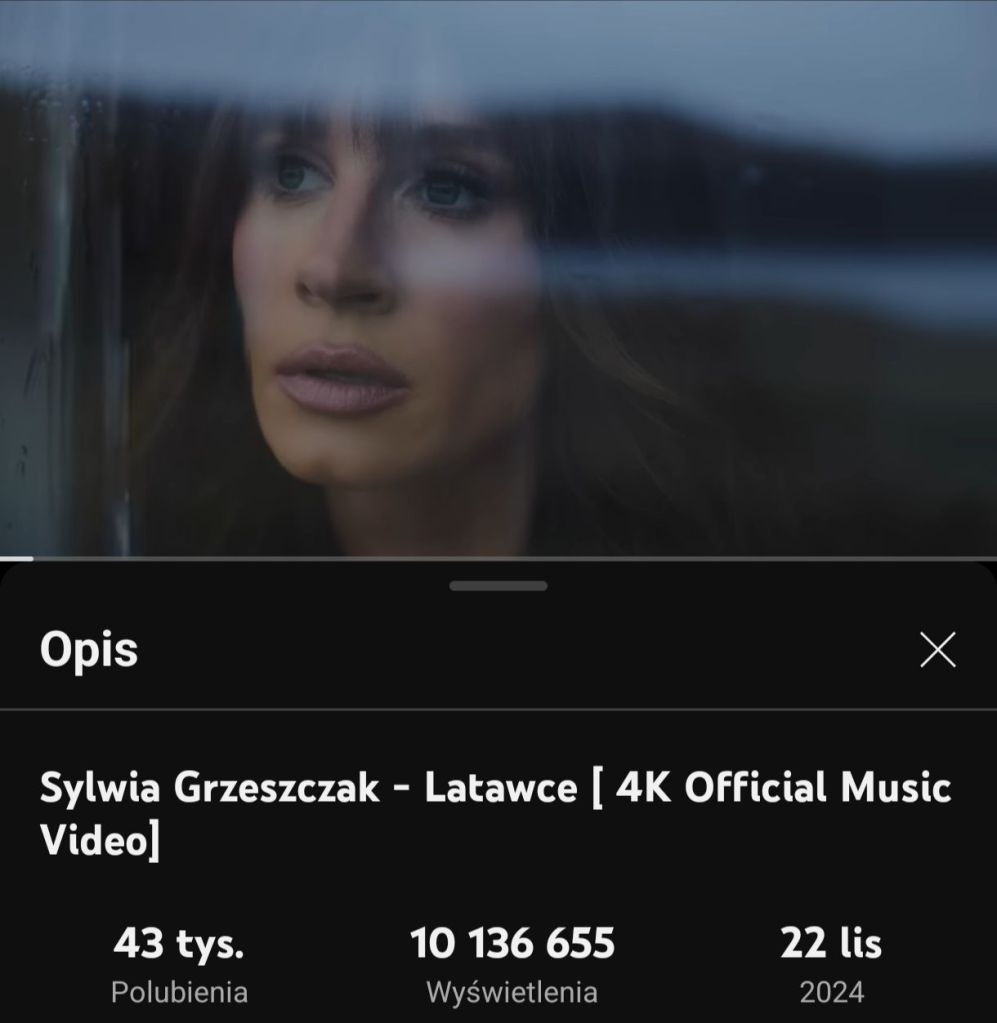Tap the description sheet's drag handle

tap(498, 586)
